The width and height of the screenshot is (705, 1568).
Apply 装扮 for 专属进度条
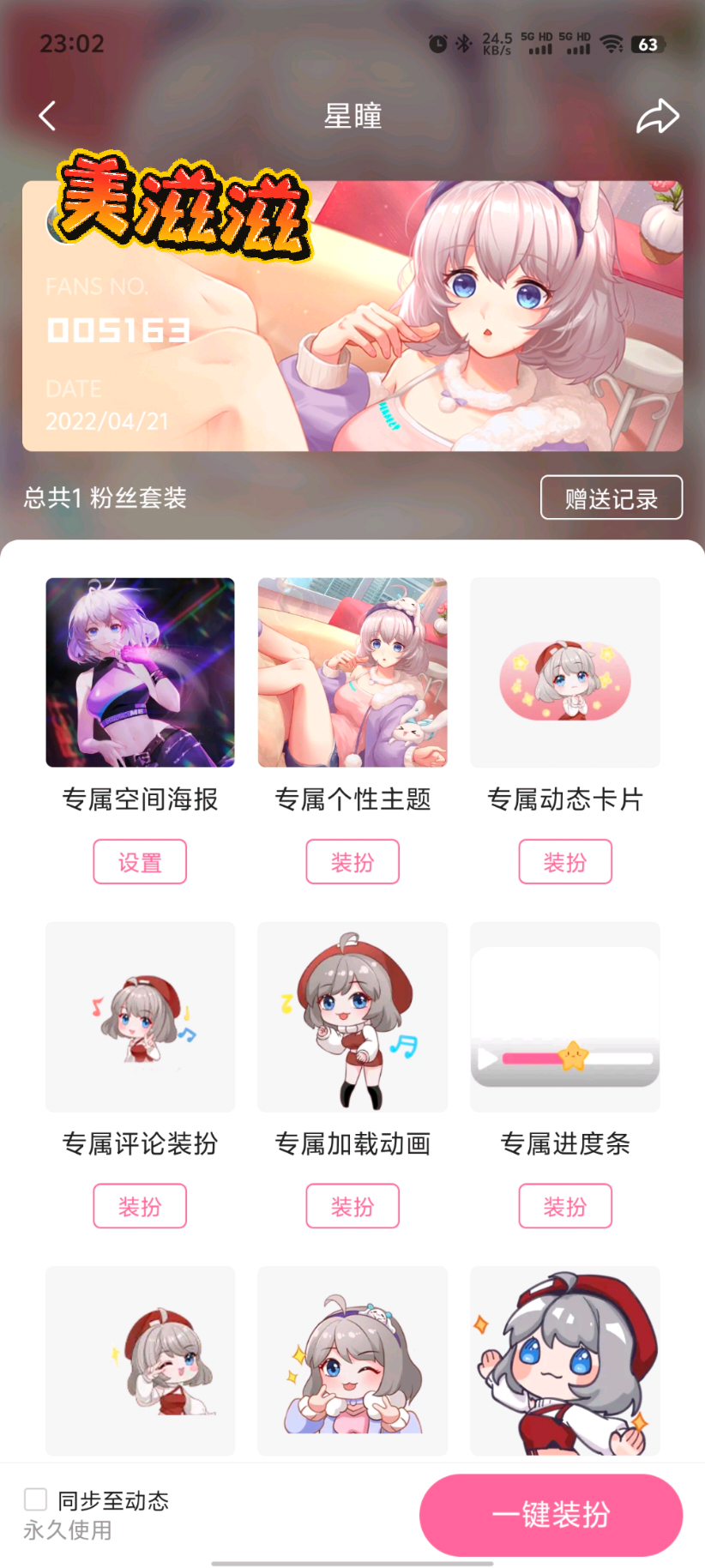point(565,1206)
